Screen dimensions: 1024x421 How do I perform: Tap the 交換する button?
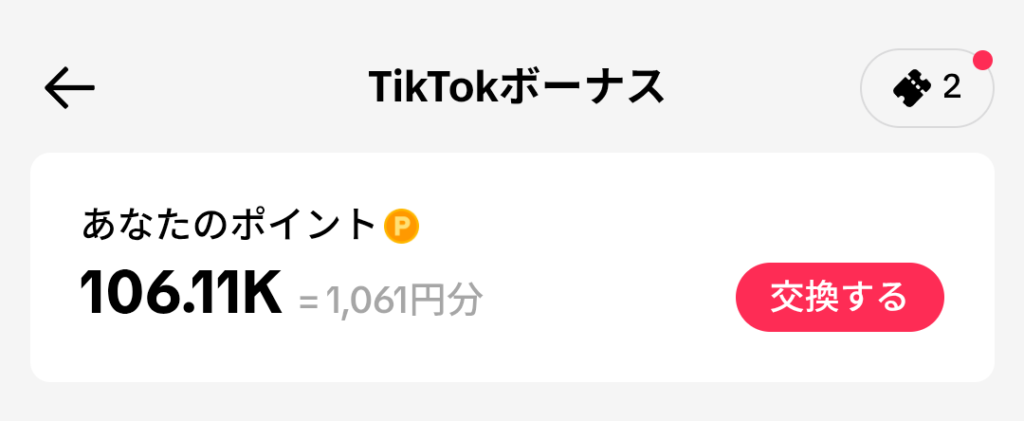click(x=839, y=297)
